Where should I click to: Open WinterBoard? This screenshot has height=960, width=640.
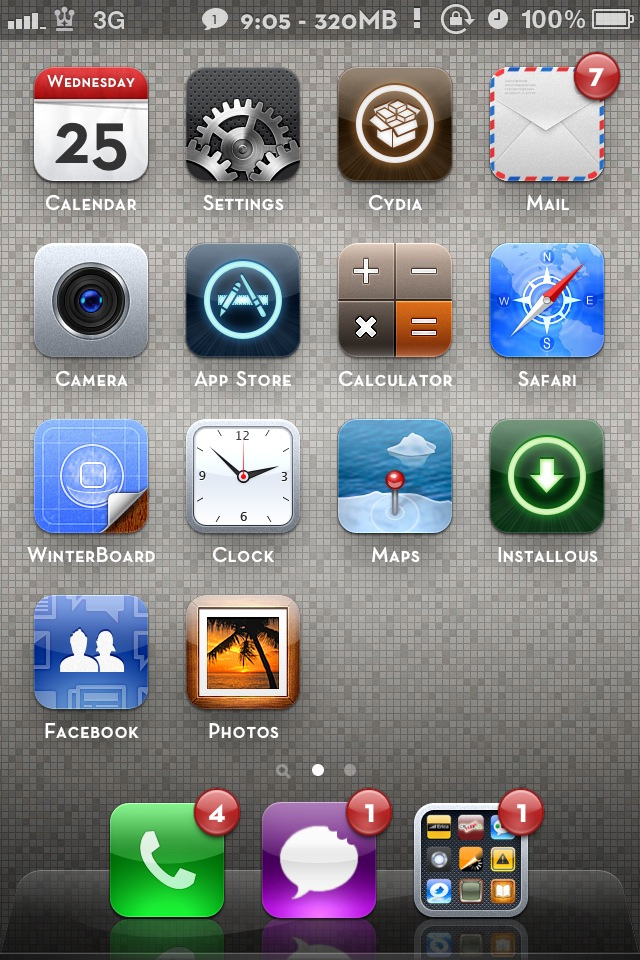click(x=91, y=476)
